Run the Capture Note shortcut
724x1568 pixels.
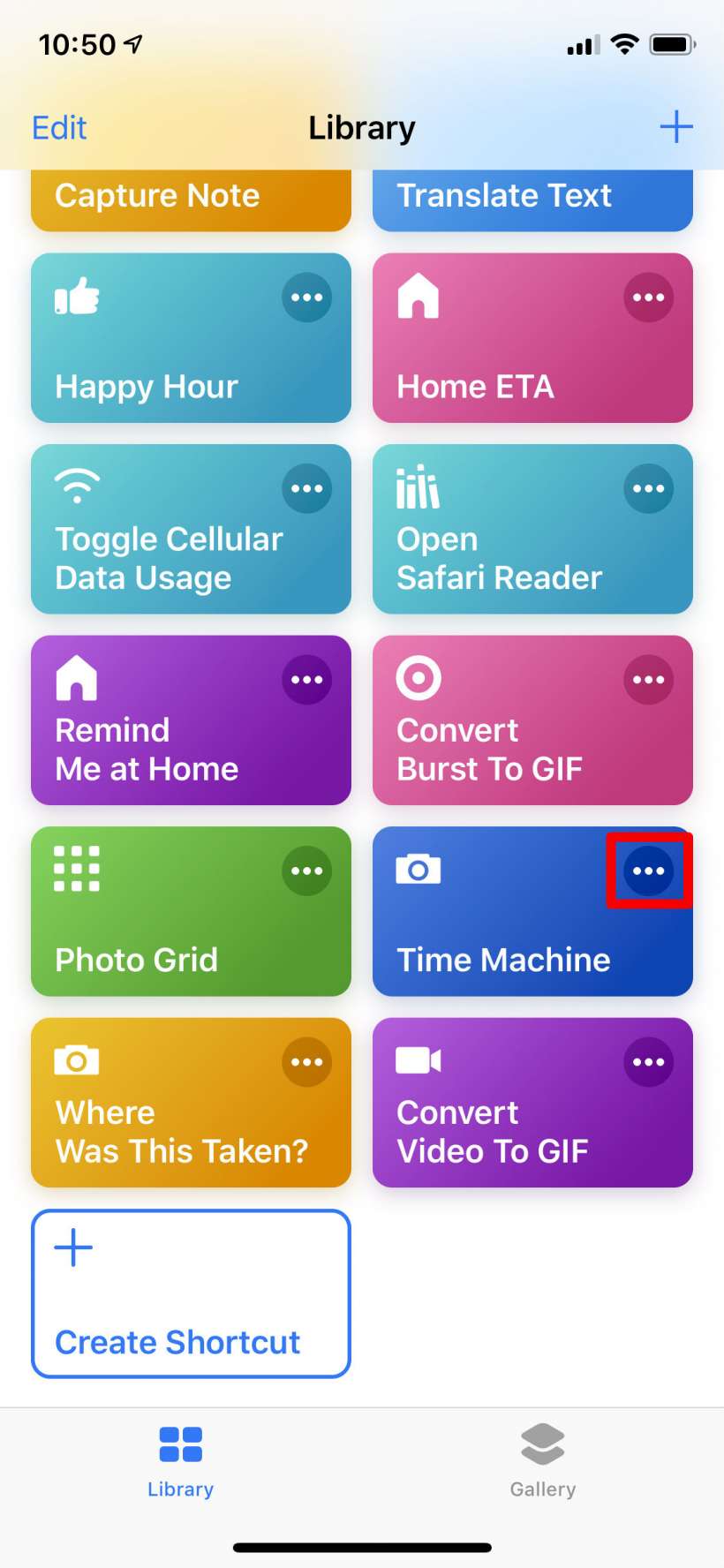191,199
